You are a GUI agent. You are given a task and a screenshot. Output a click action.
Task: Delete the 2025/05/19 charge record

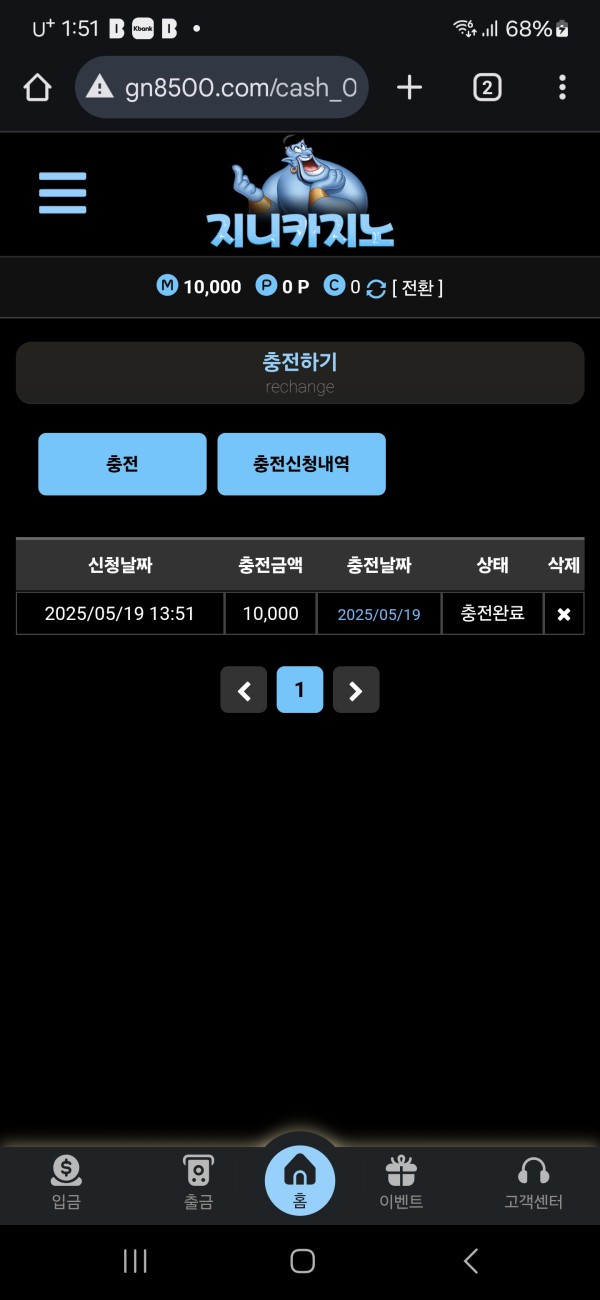563,614
